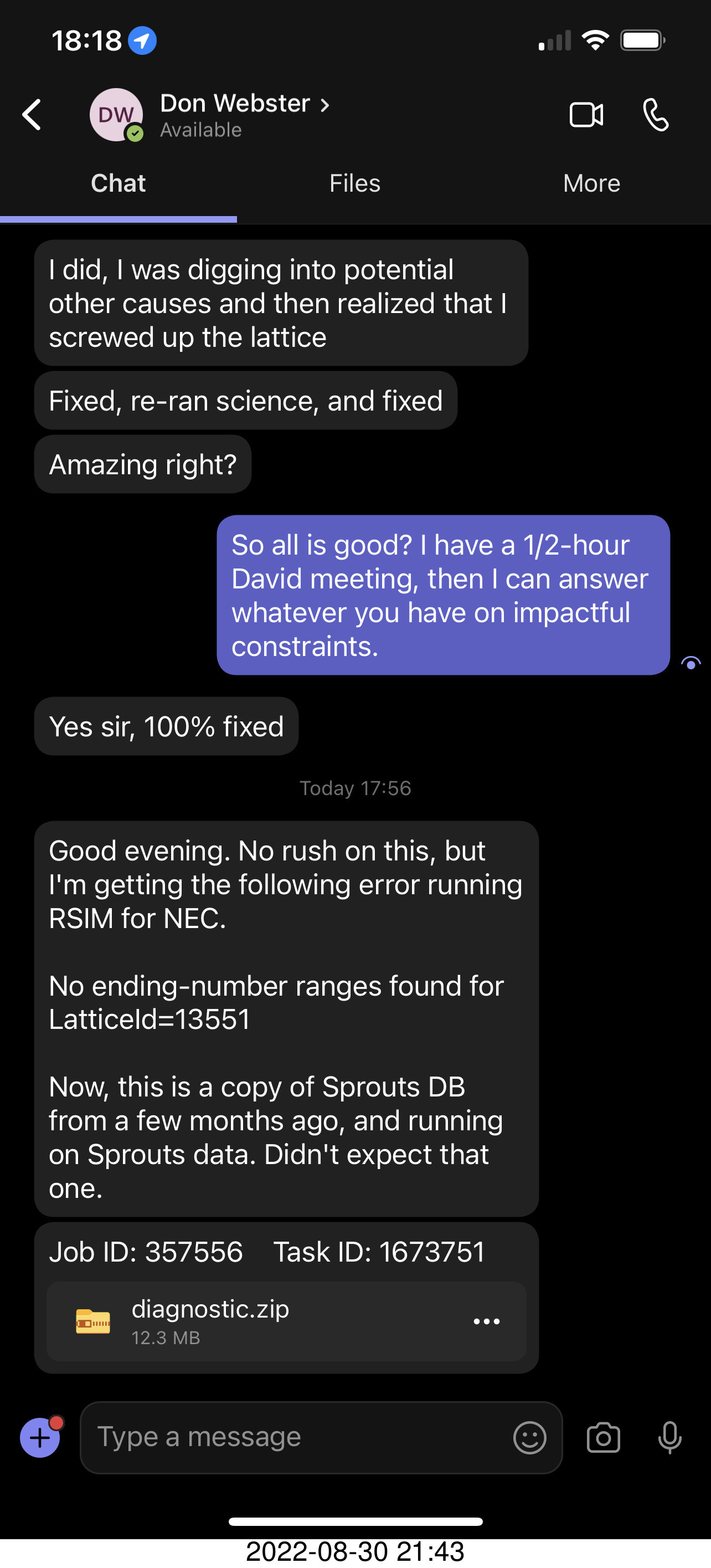Switch to the Files tab
The height and width of the screenshot is (1568, 711).
pyautogui.click(x=354, y=183)
